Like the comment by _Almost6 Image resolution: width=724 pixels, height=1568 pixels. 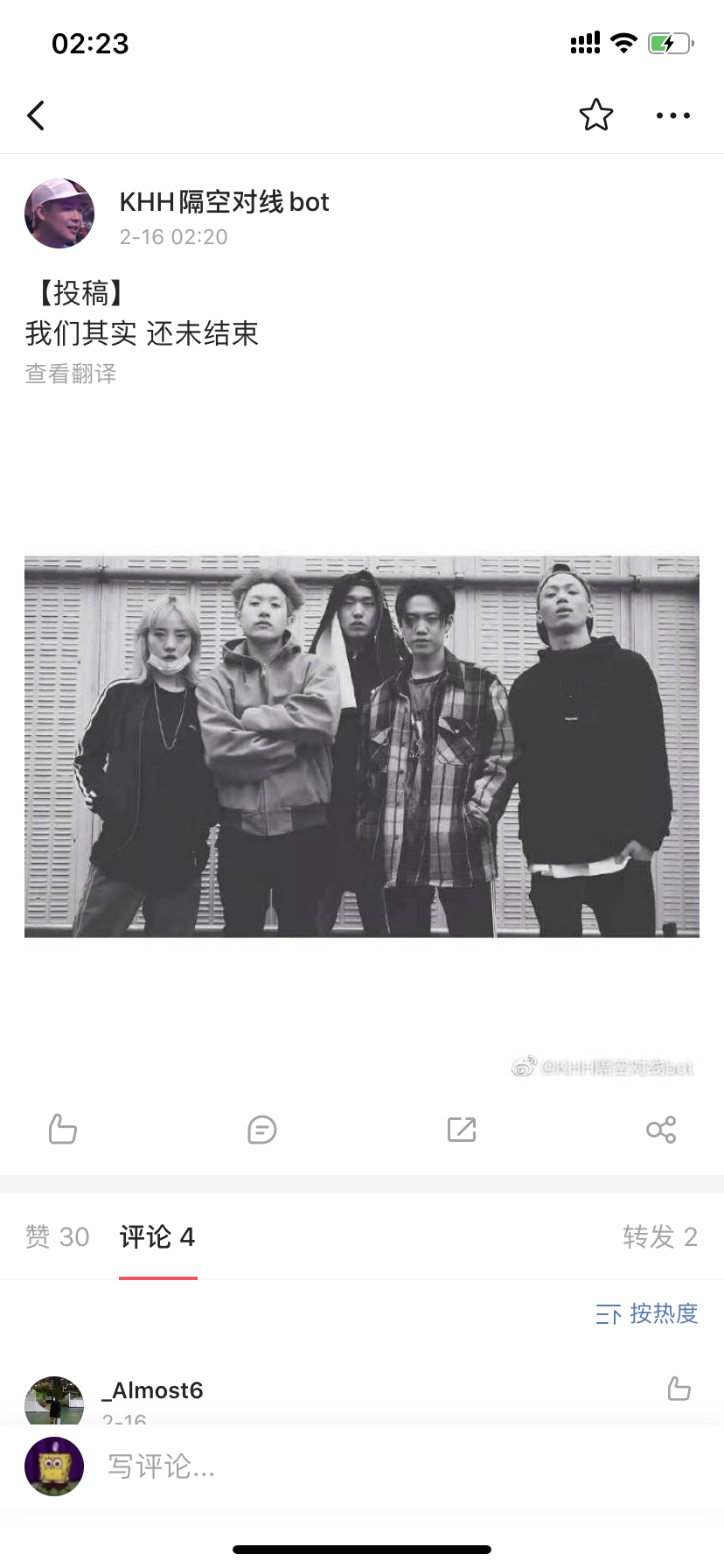pyautogui.click(x=679, y=1389)
